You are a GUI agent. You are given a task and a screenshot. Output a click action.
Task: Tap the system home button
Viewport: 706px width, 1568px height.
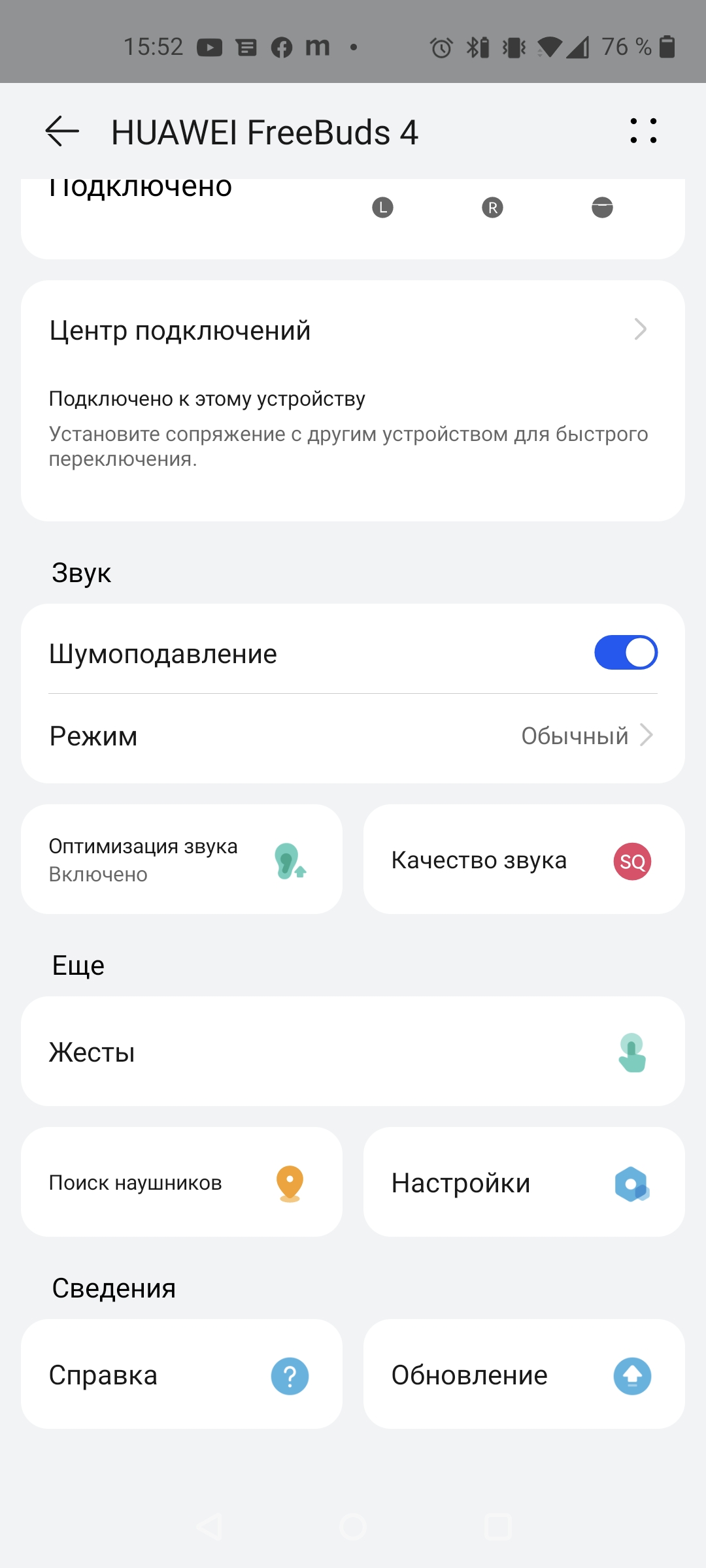[353, 1527]
